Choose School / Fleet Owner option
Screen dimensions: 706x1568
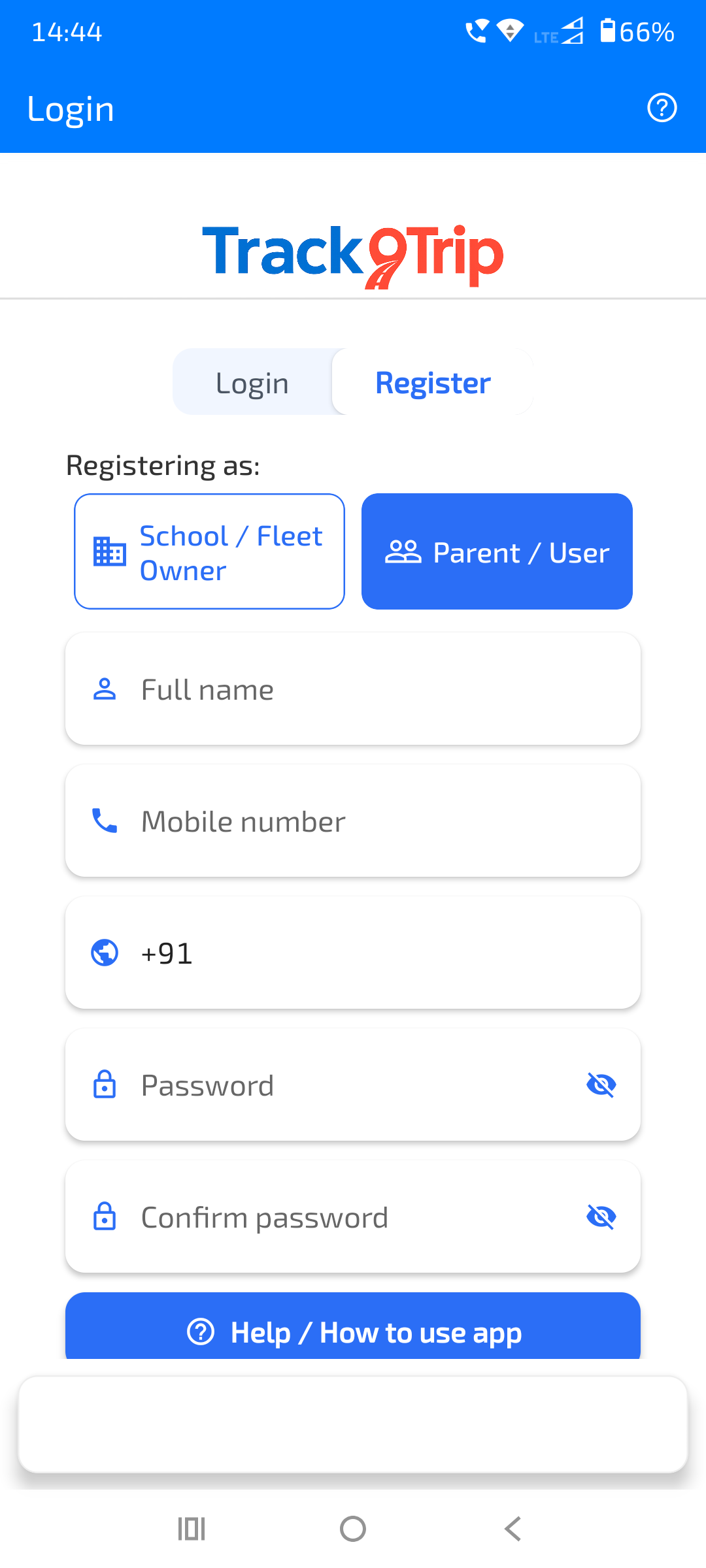pos(209,552)
